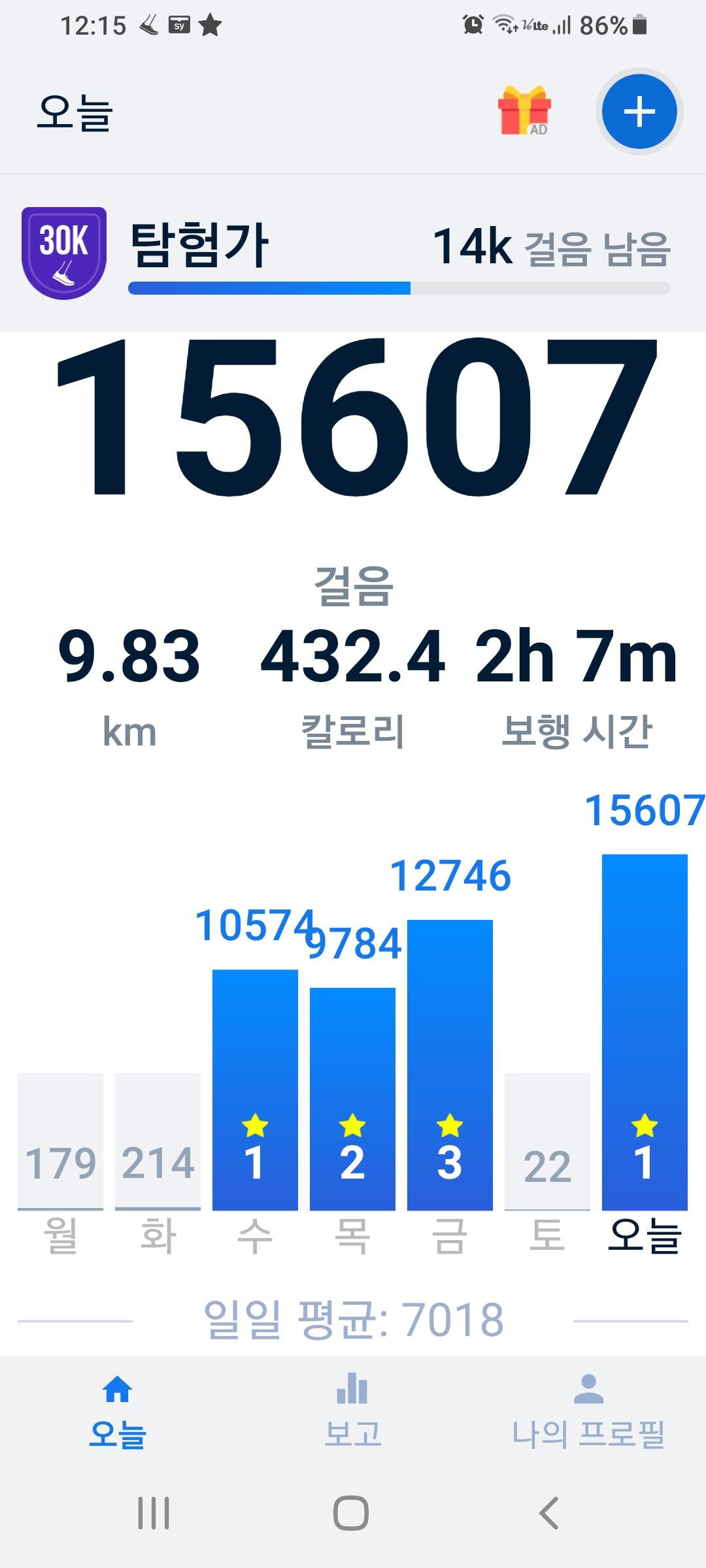Screen dimensions: 706x1568
Task: Switch to the 나의 프로필 tab
Action: click(x=588, y=1411)
